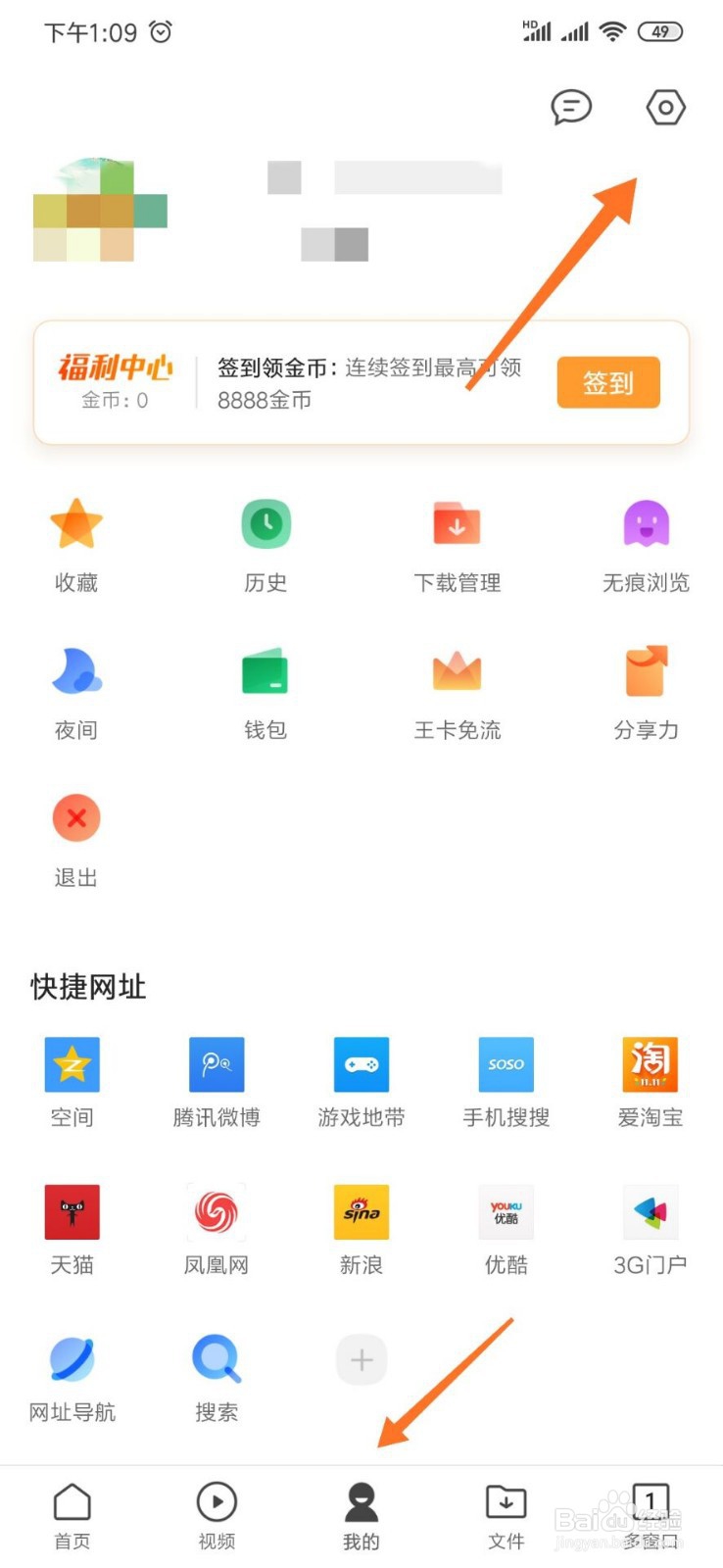This screenshot has width=723, height=1568.
Task: Open browser settings via the gear icon
Action: pyautogui.click(x=664, y=108)
